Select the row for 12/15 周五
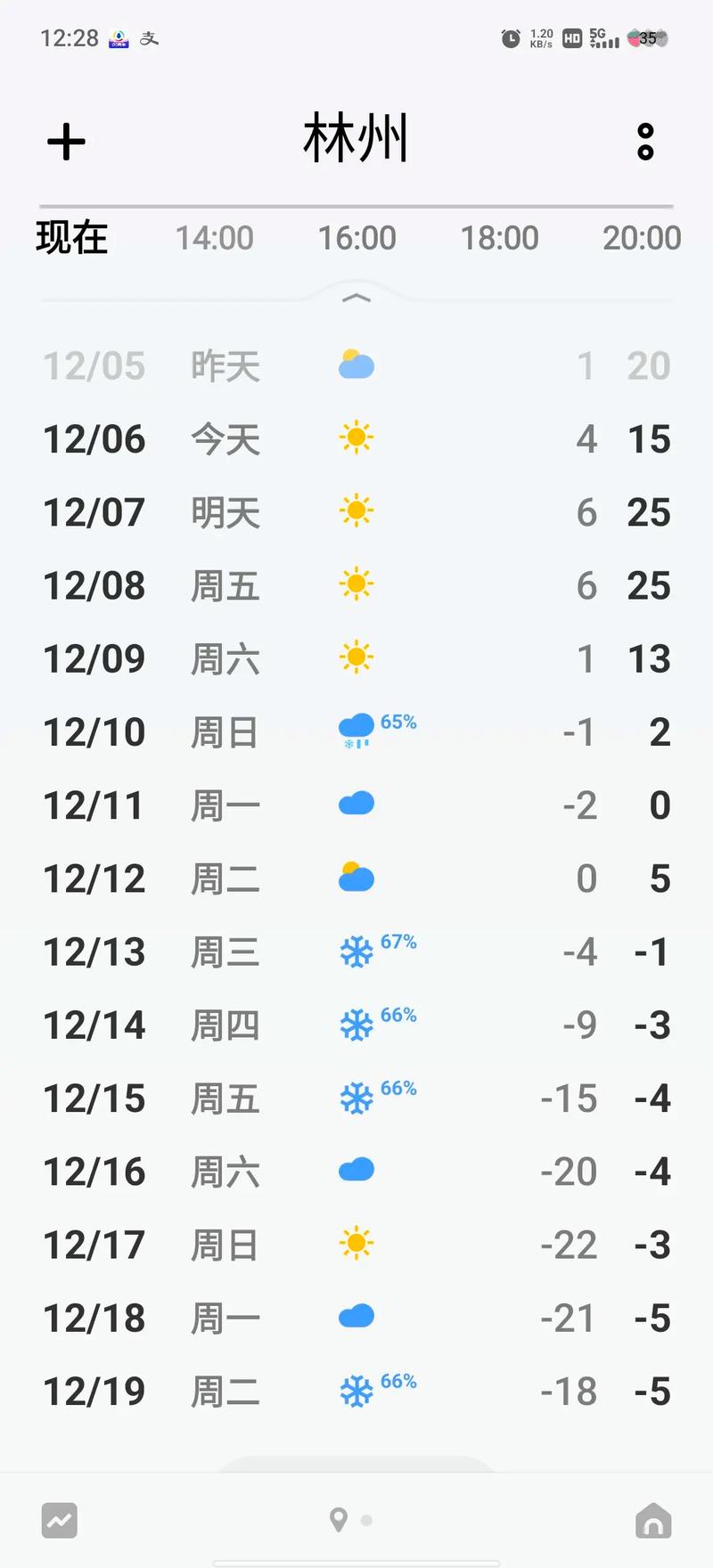The image size is (713, 1568). (x=356, y=1098)
